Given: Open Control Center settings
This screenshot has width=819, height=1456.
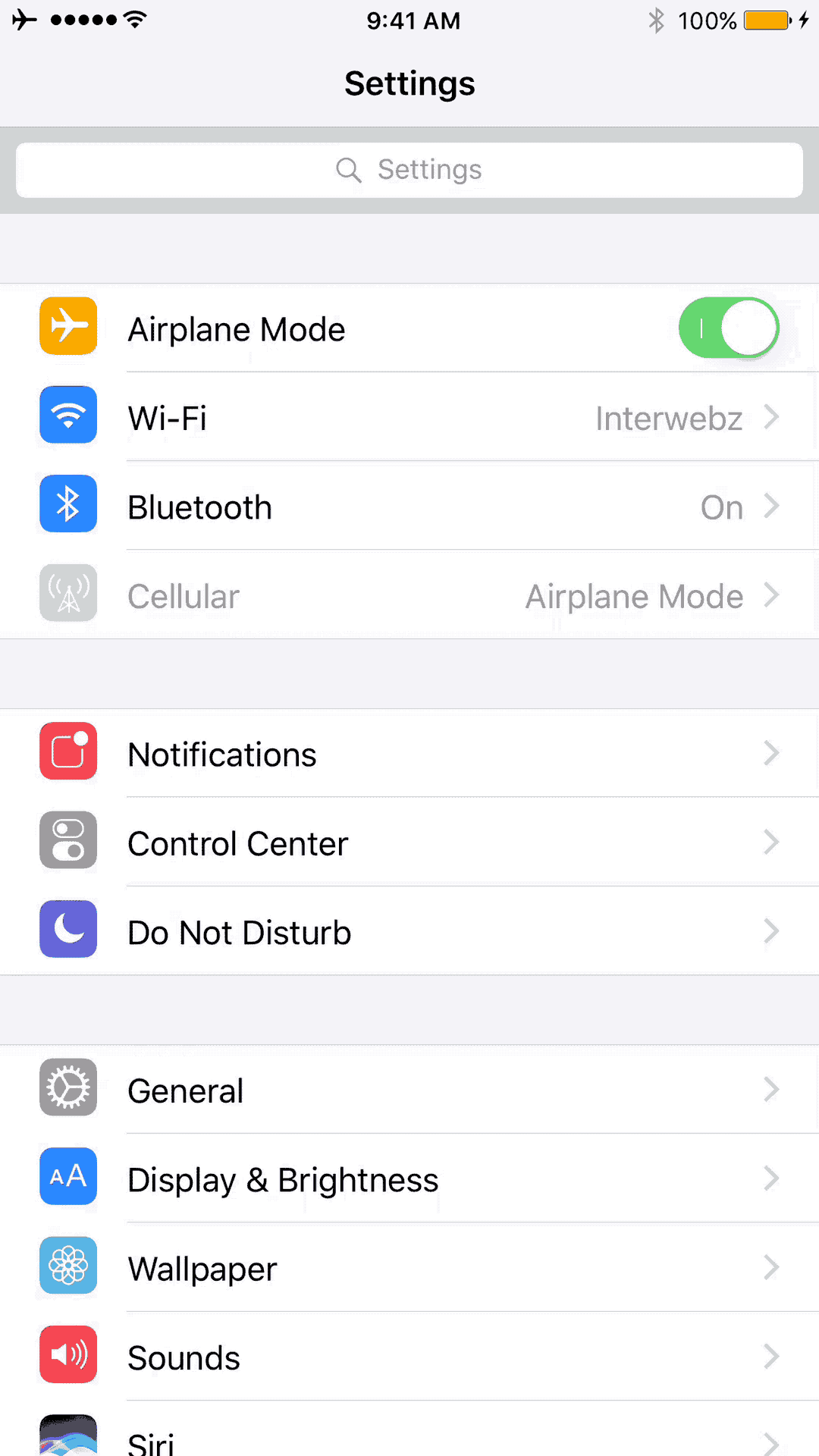Looking at the screenshot, I should pos(409,843).
